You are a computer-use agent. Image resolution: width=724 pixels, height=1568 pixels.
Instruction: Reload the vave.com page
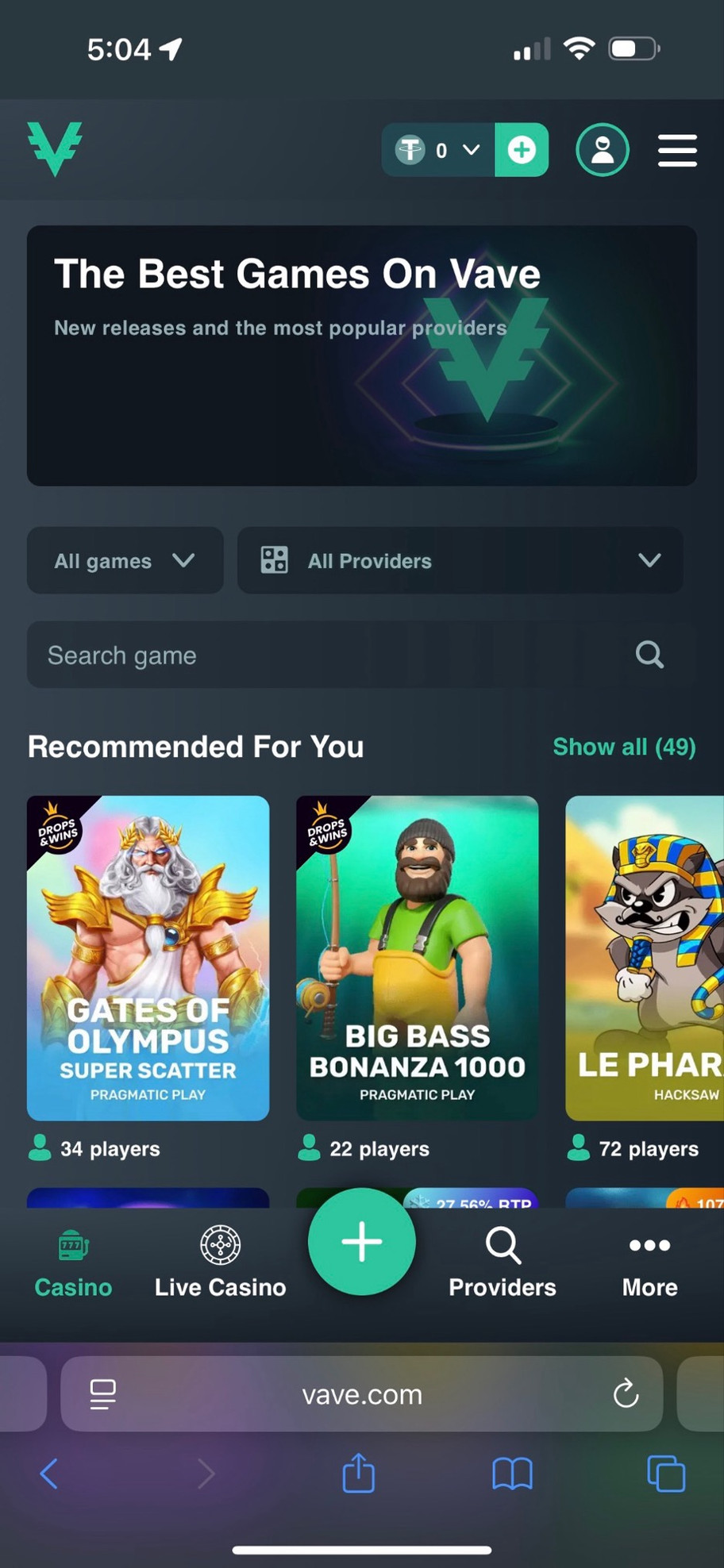626,1393
